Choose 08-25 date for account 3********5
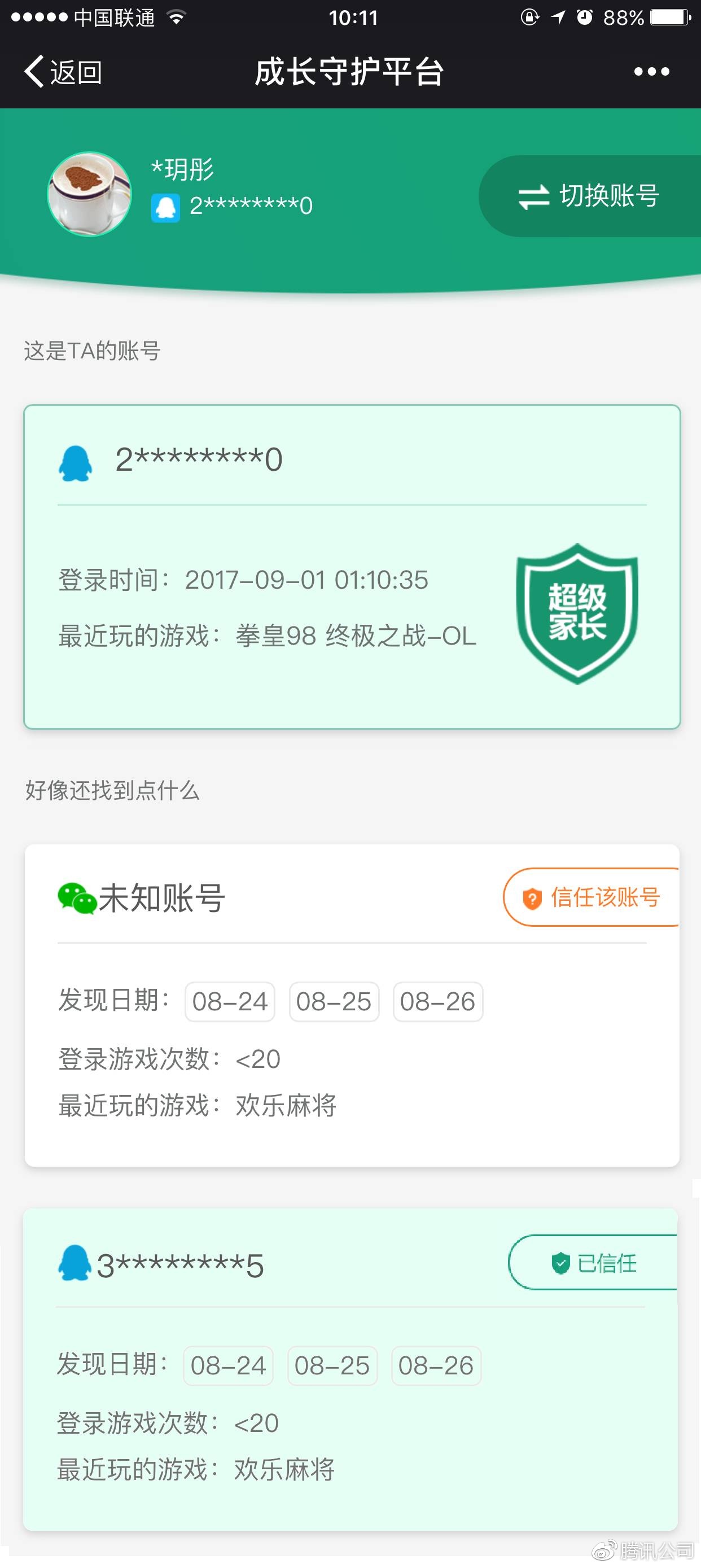This screenshot has height=1568, width=701. click(332, 1366)
